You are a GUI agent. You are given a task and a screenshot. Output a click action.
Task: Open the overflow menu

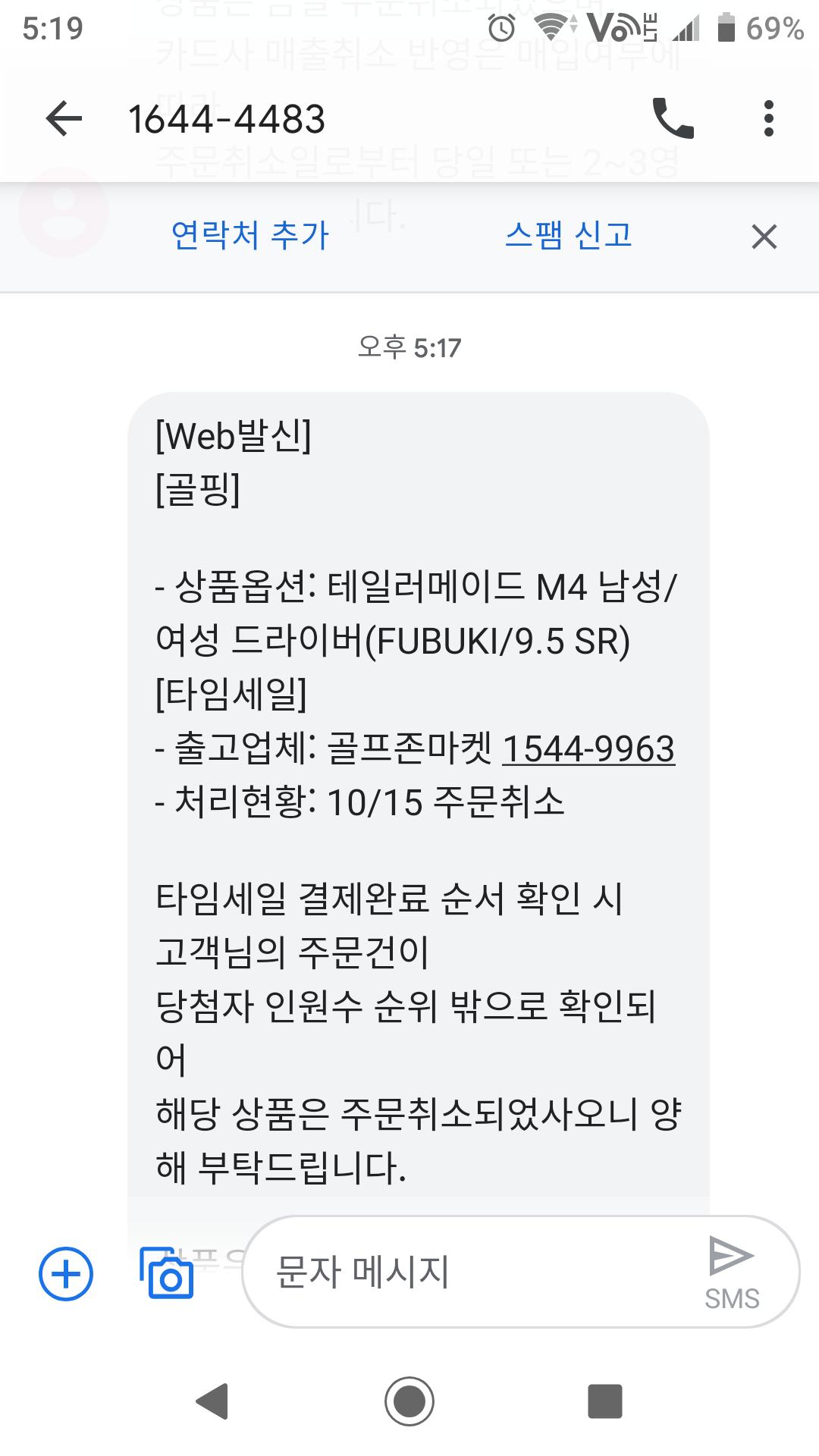(x=768, y=119)
